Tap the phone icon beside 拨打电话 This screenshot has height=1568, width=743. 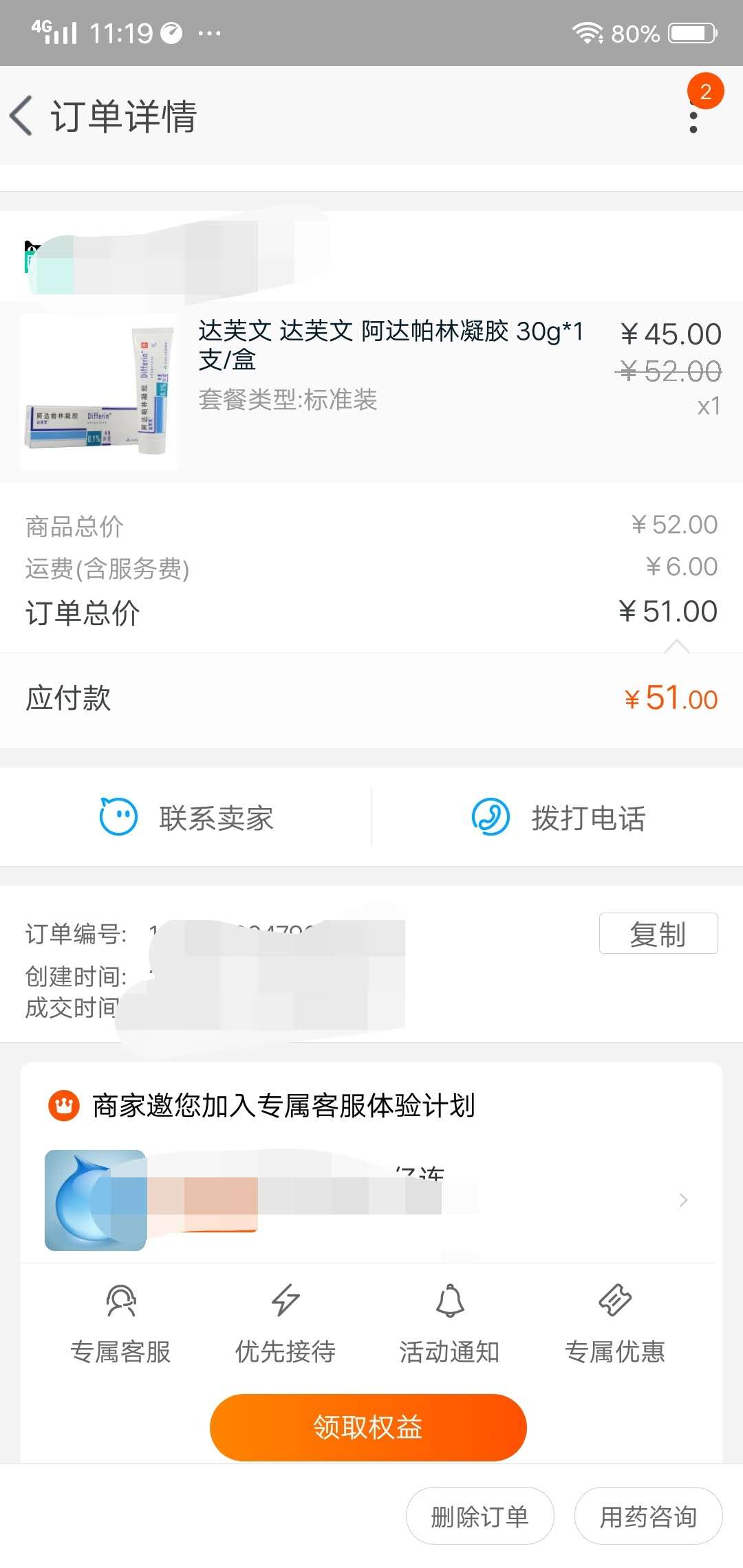[x=490, y=817]
